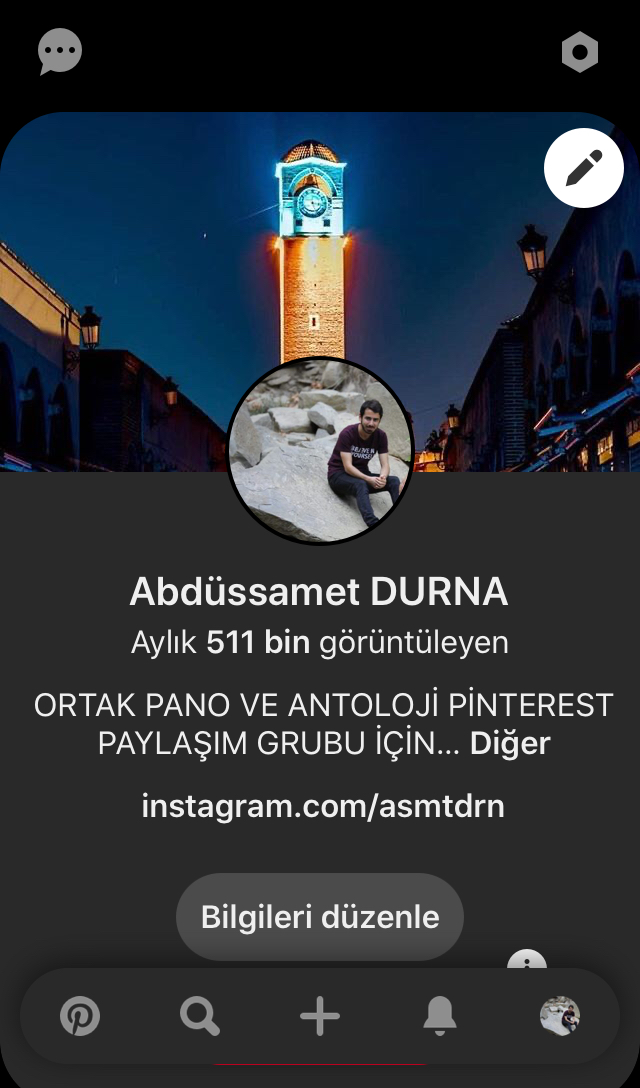Open the messages chat bubble icon
The height and width of the screenshot is (1088, 640).
60,52
